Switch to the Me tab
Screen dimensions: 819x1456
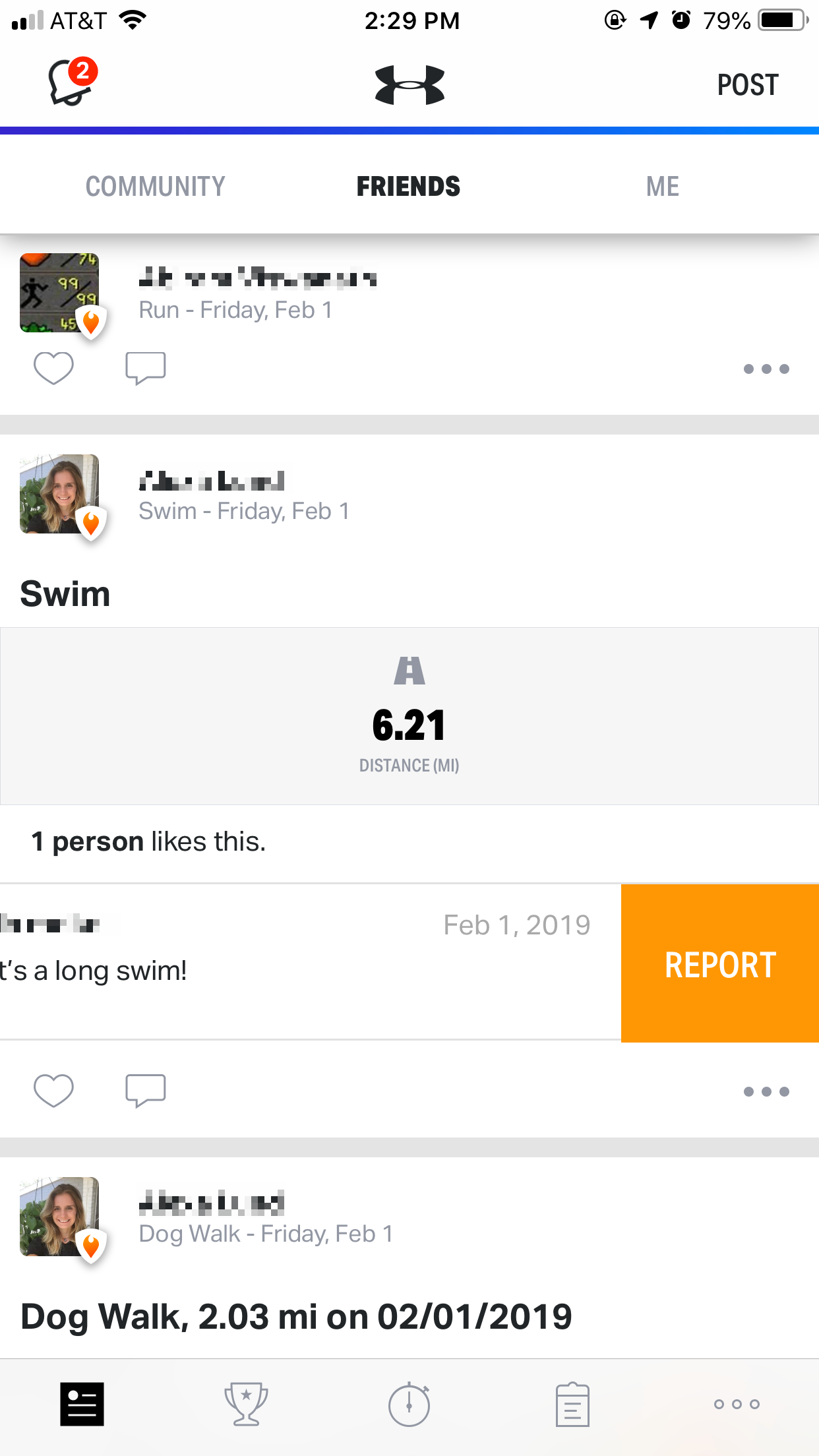click(x=662, y=187)
